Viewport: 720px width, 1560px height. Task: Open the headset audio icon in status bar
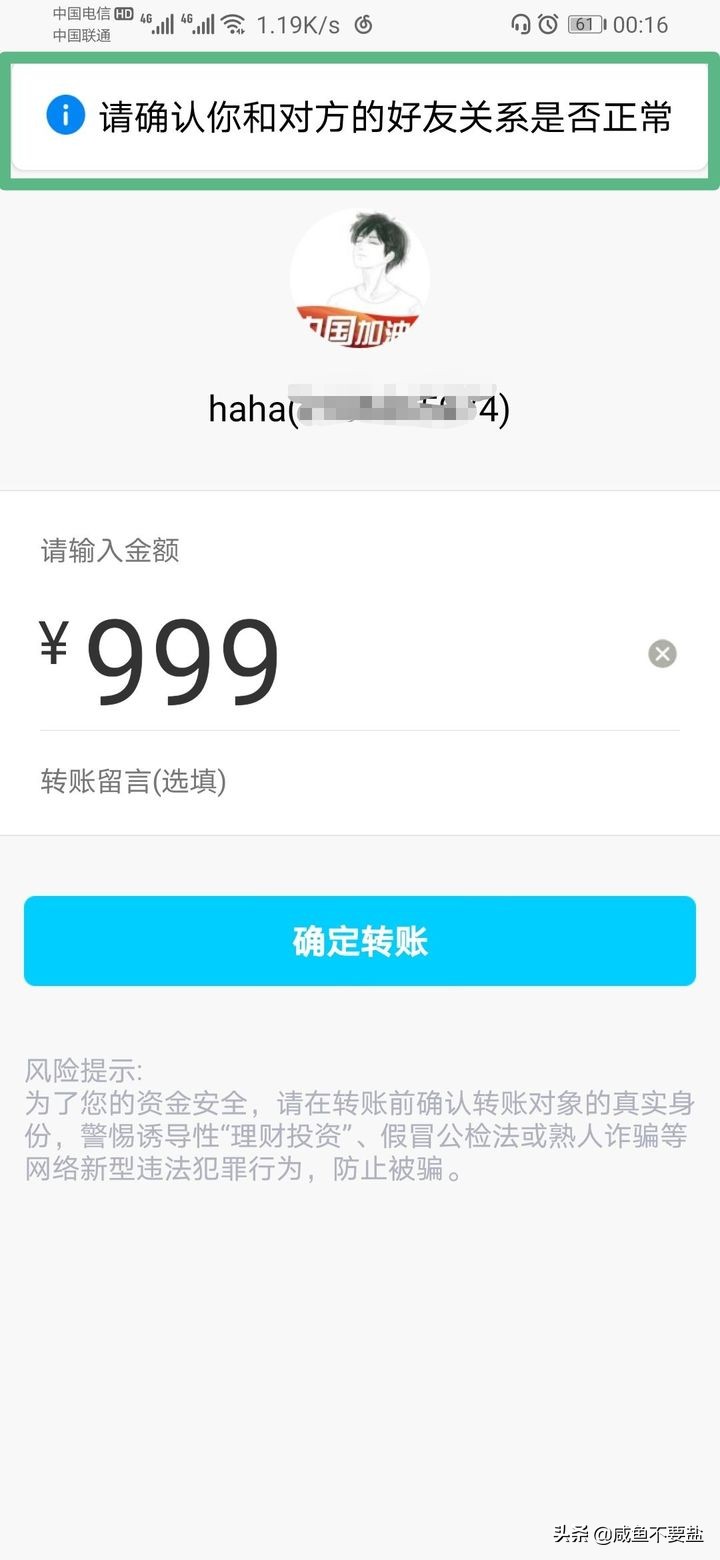coord(521,24)
